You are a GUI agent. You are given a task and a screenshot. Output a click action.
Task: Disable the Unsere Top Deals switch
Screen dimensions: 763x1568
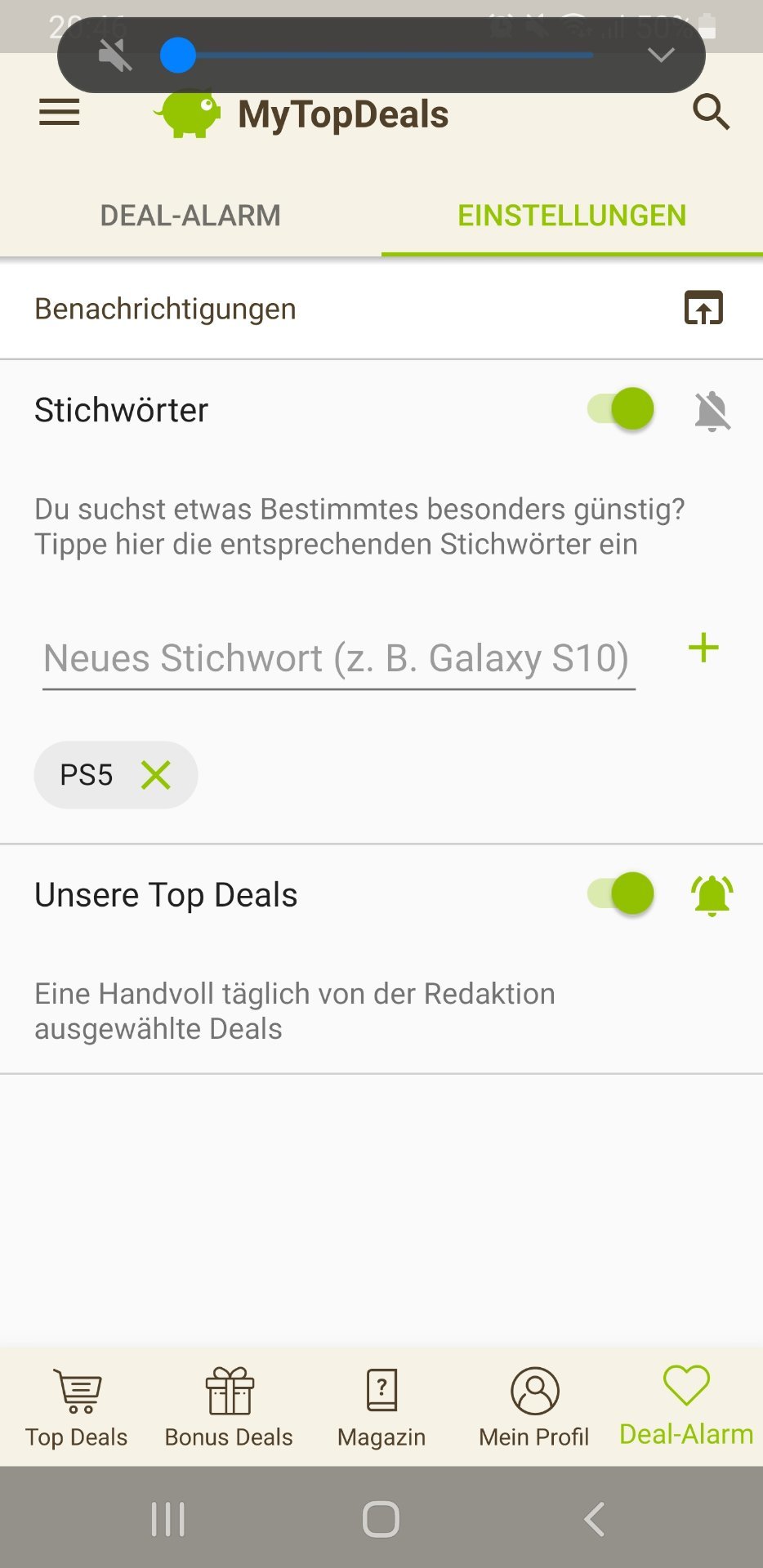tap(621, 893)
